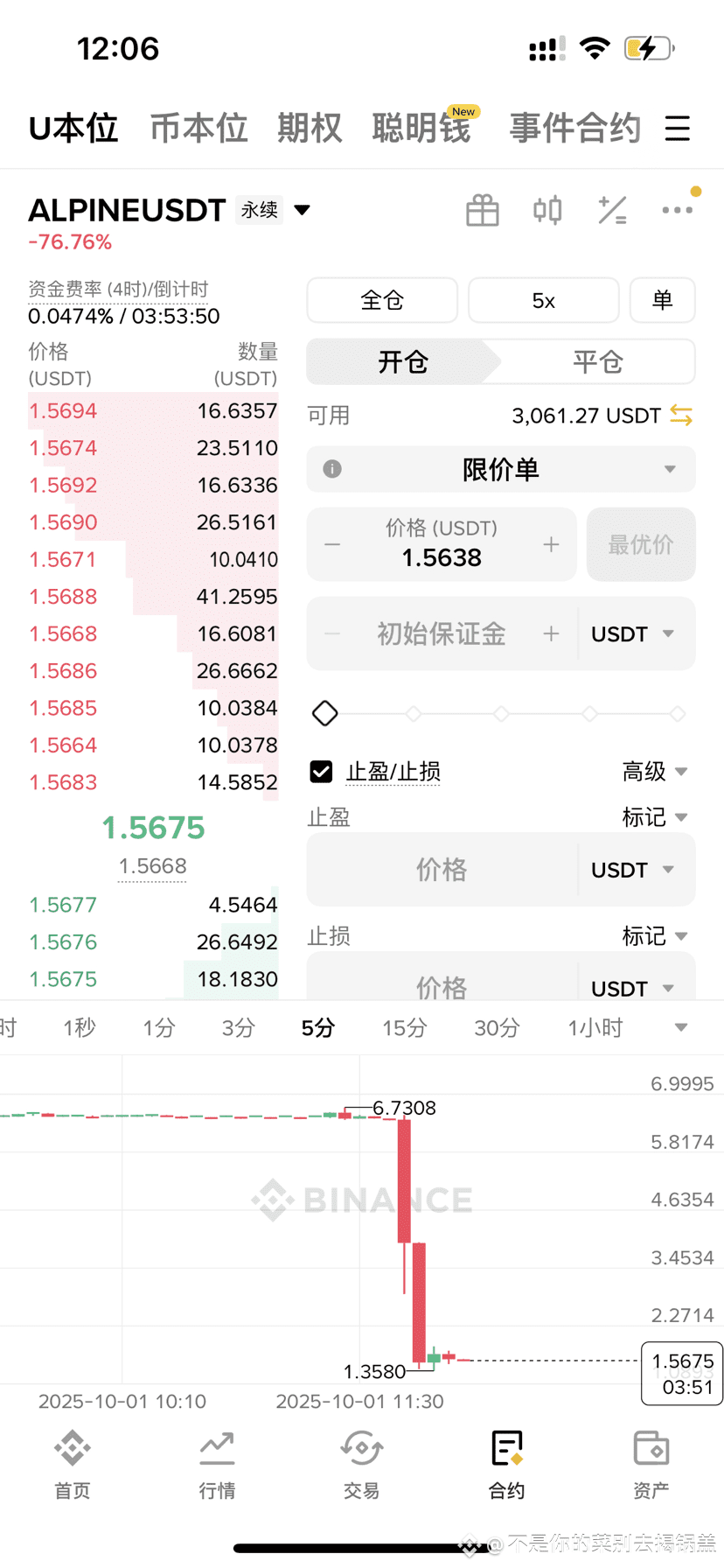This screenshot has height=1568, width=724.
Task: Transfer funds via the swap arrows icon
Action: (x=681, y=416)
